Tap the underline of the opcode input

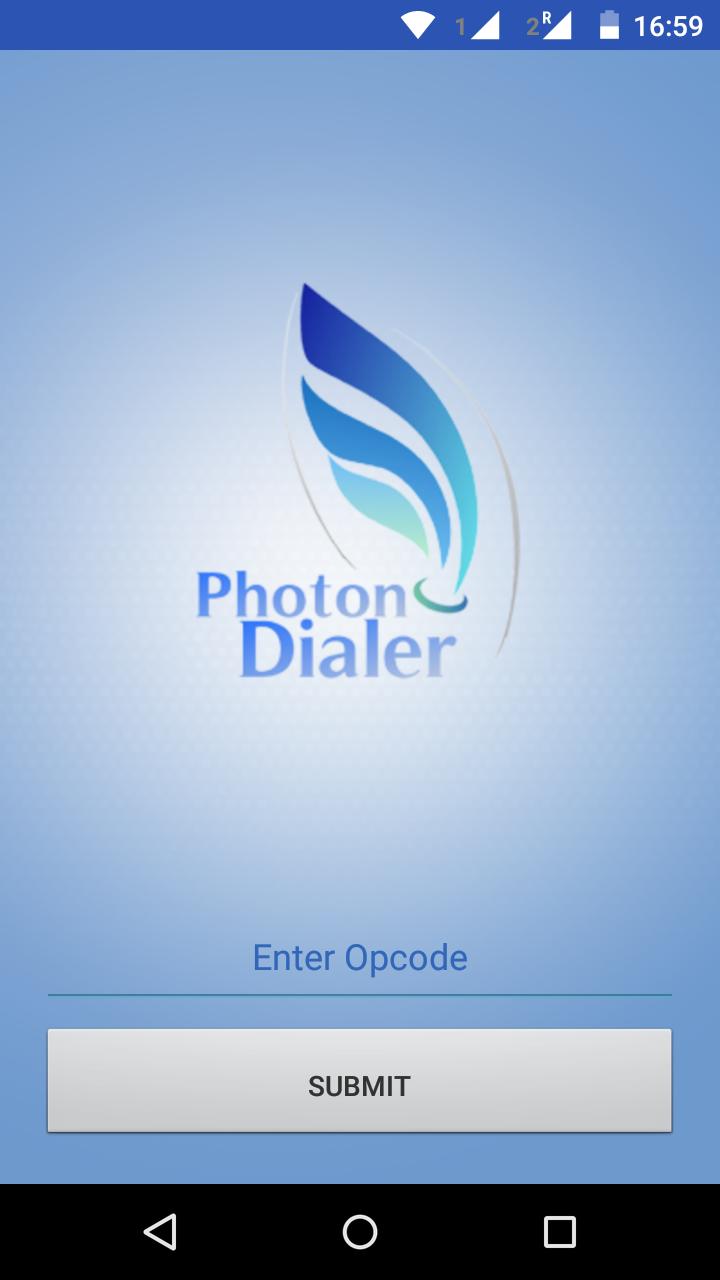tap(360, 994)
